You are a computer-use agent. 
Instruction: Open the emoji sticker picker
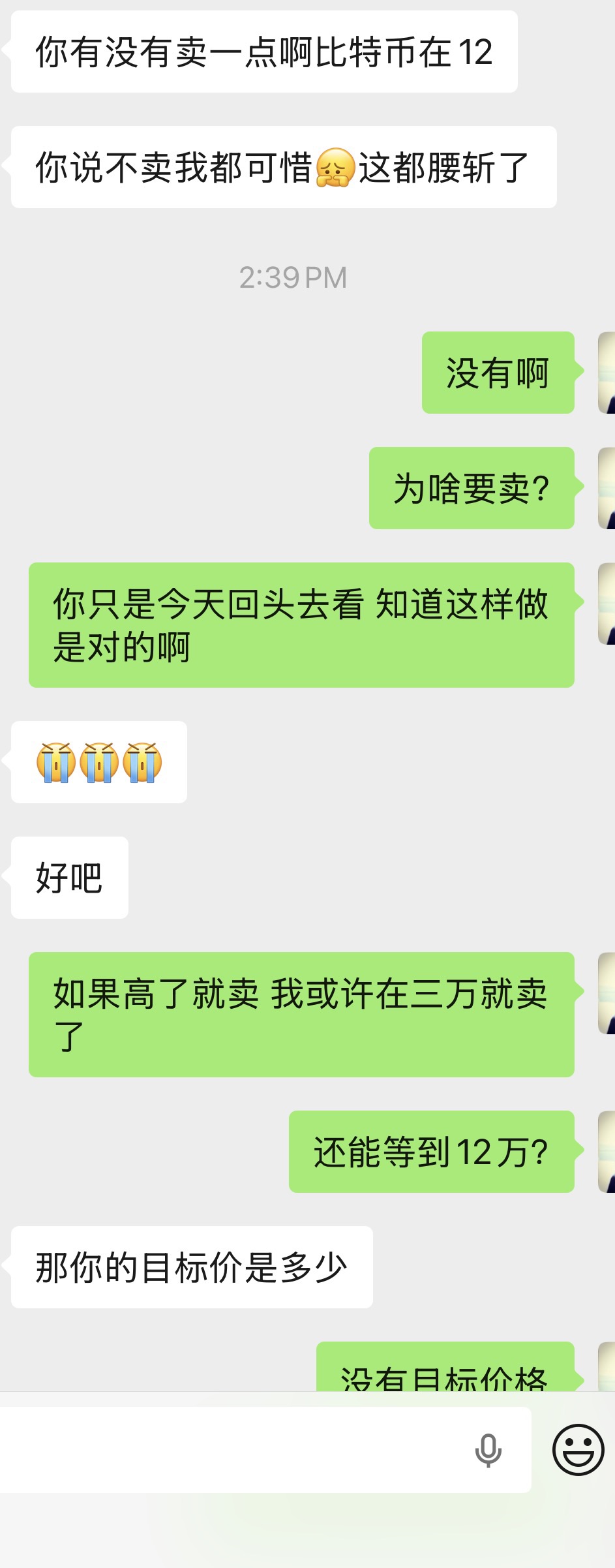click(578, 1449)
